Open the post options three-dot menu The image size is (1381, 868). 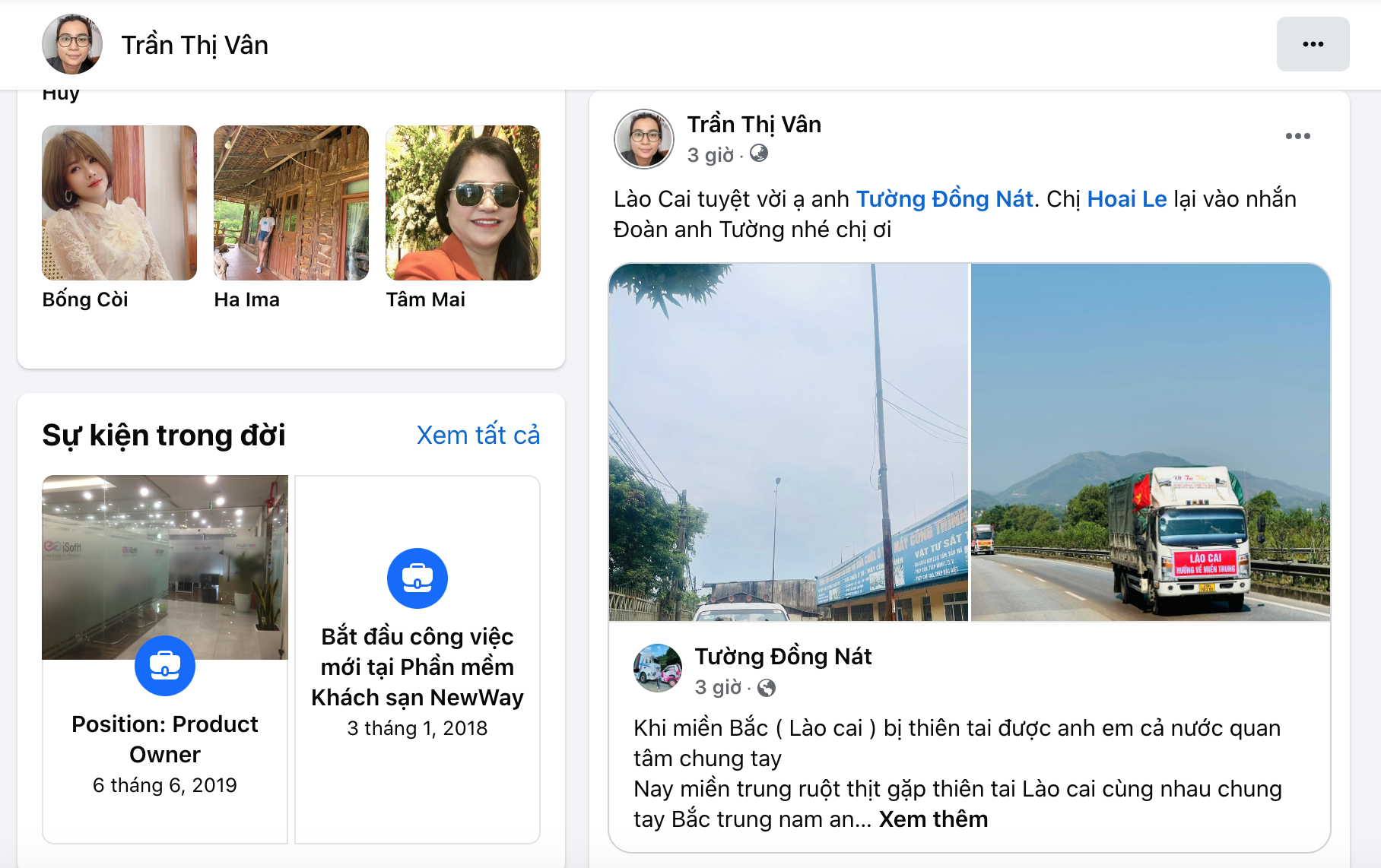click(x=1297, y=136)
